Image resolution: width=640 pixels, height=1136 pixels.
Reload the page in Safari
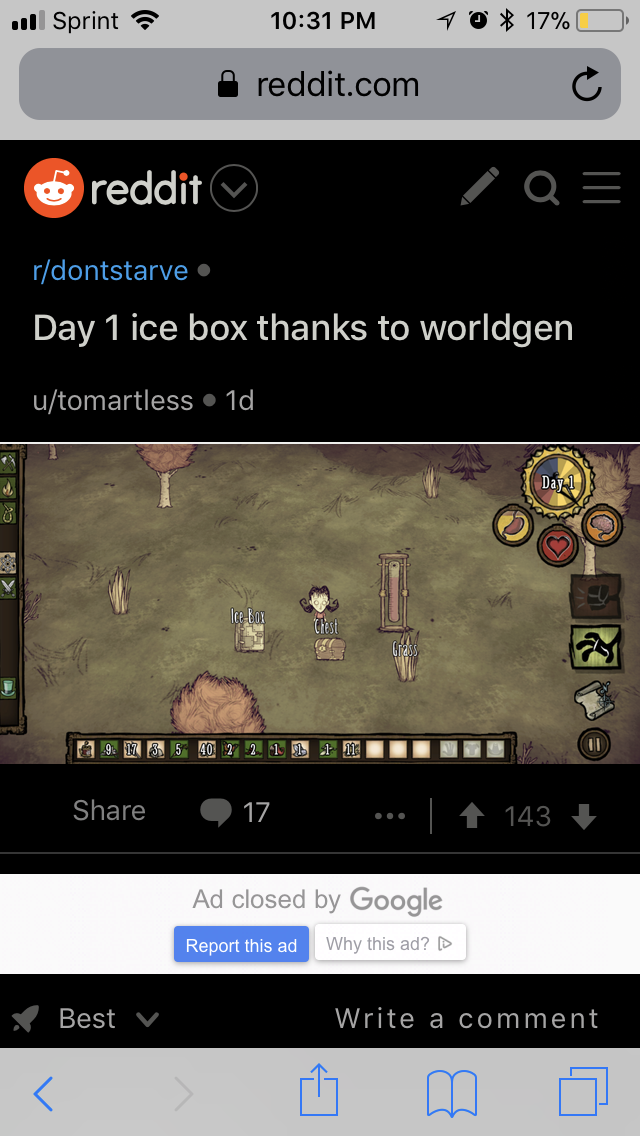pos(587,85)
